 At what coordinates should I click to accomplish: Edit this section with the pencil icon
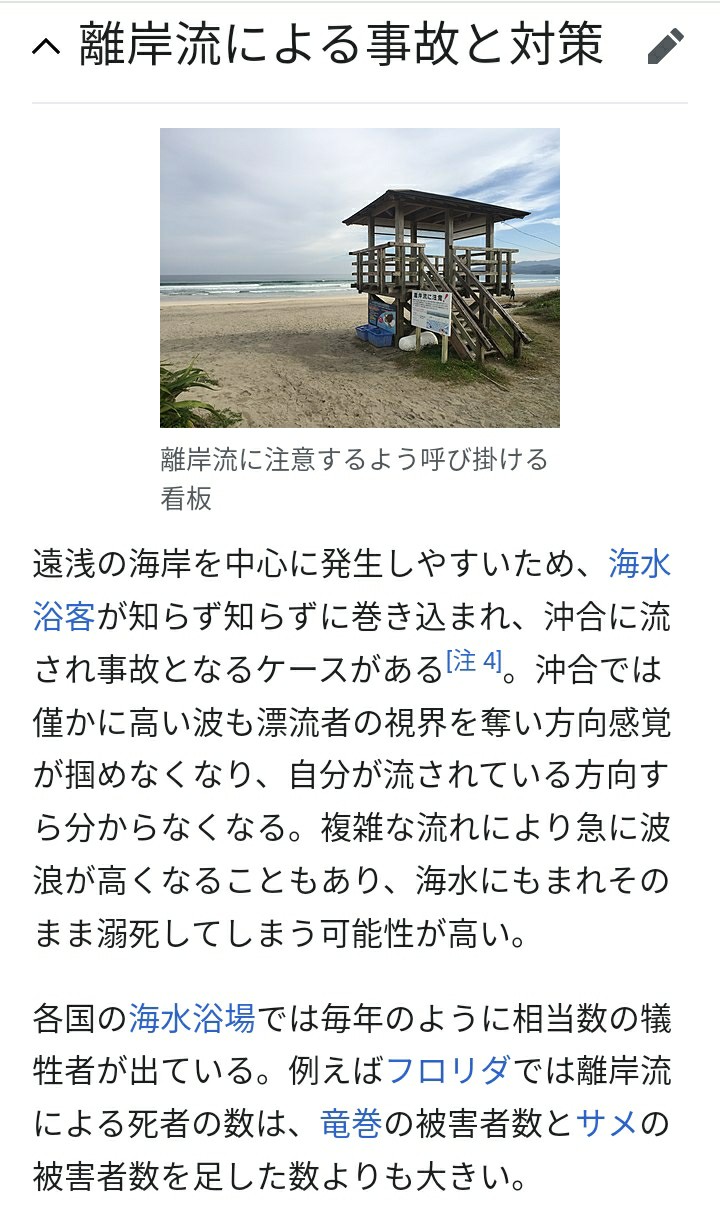click(x=665, y=46)
